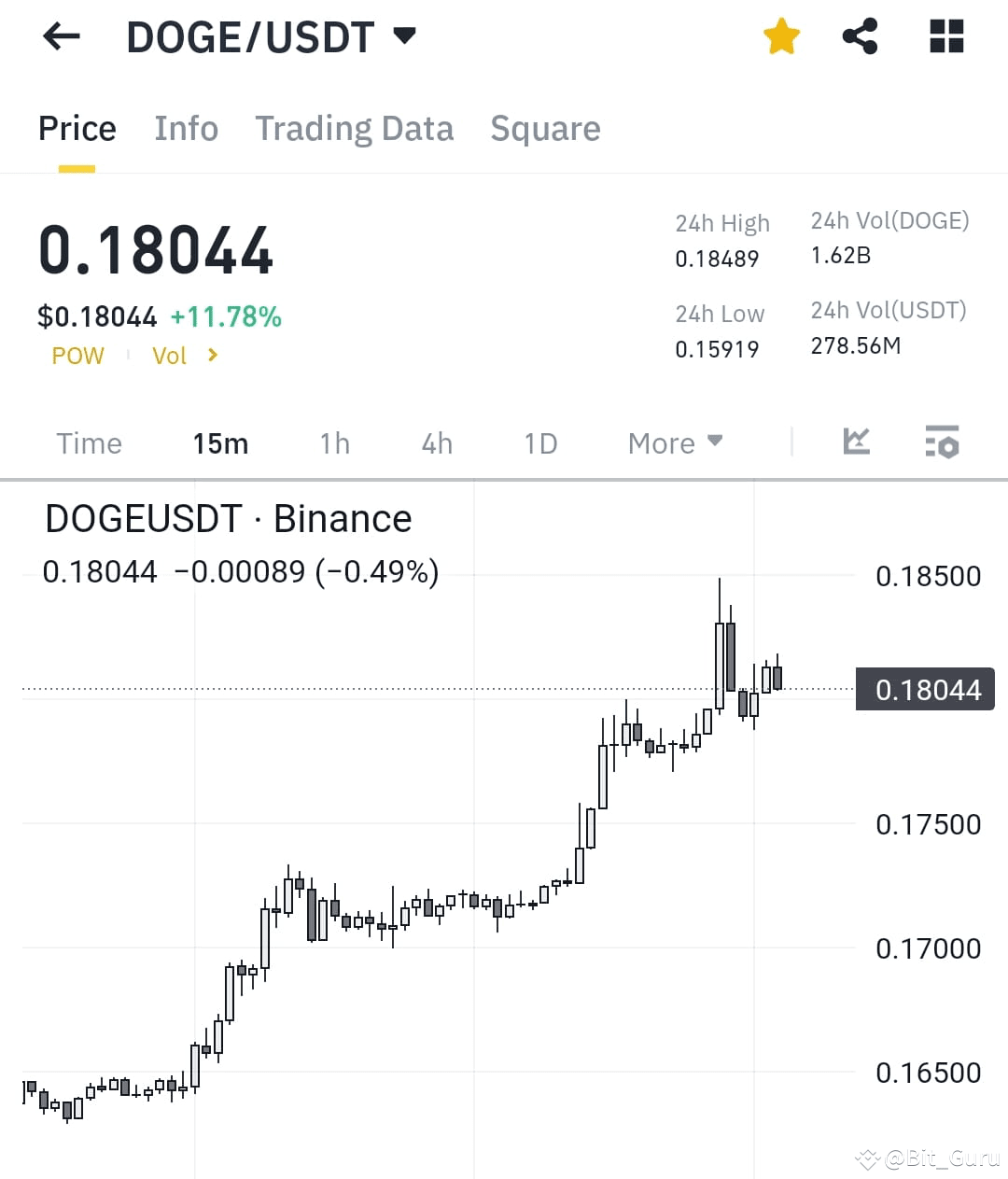Open the markets grid icon top right
This screenshot has width=1008, height=1179.
coord(945,35)
